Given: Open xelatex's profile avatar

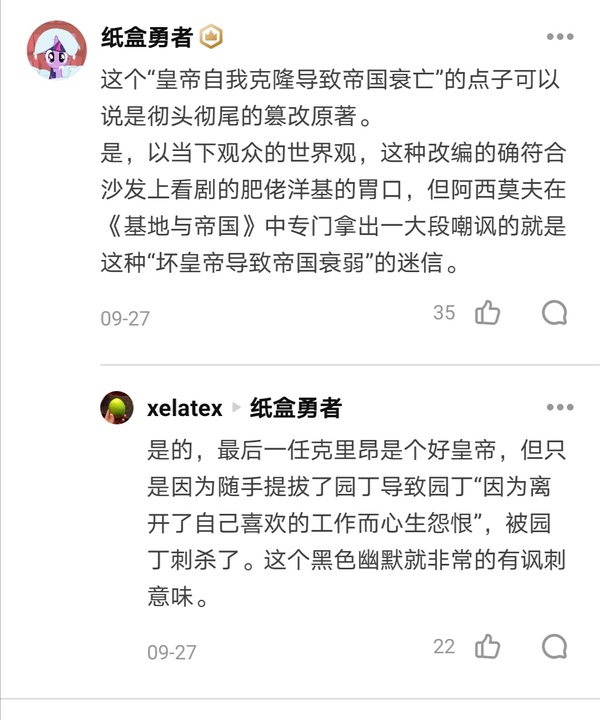Looking at the screenshot, I should pyautogui.click(x=117, y=408).
